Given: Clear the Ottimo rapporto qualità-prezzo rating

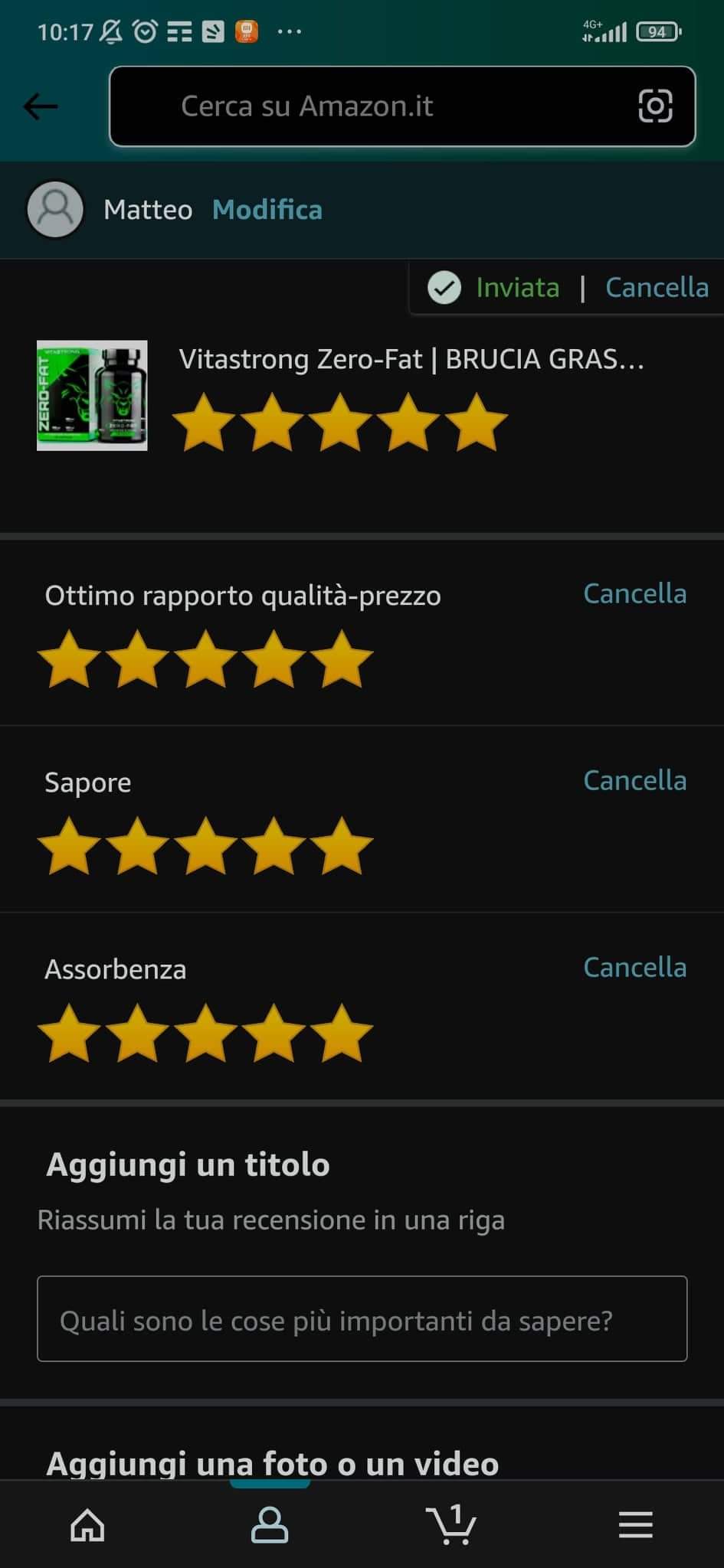Looking at the screenshot, I should pos(634,594).
